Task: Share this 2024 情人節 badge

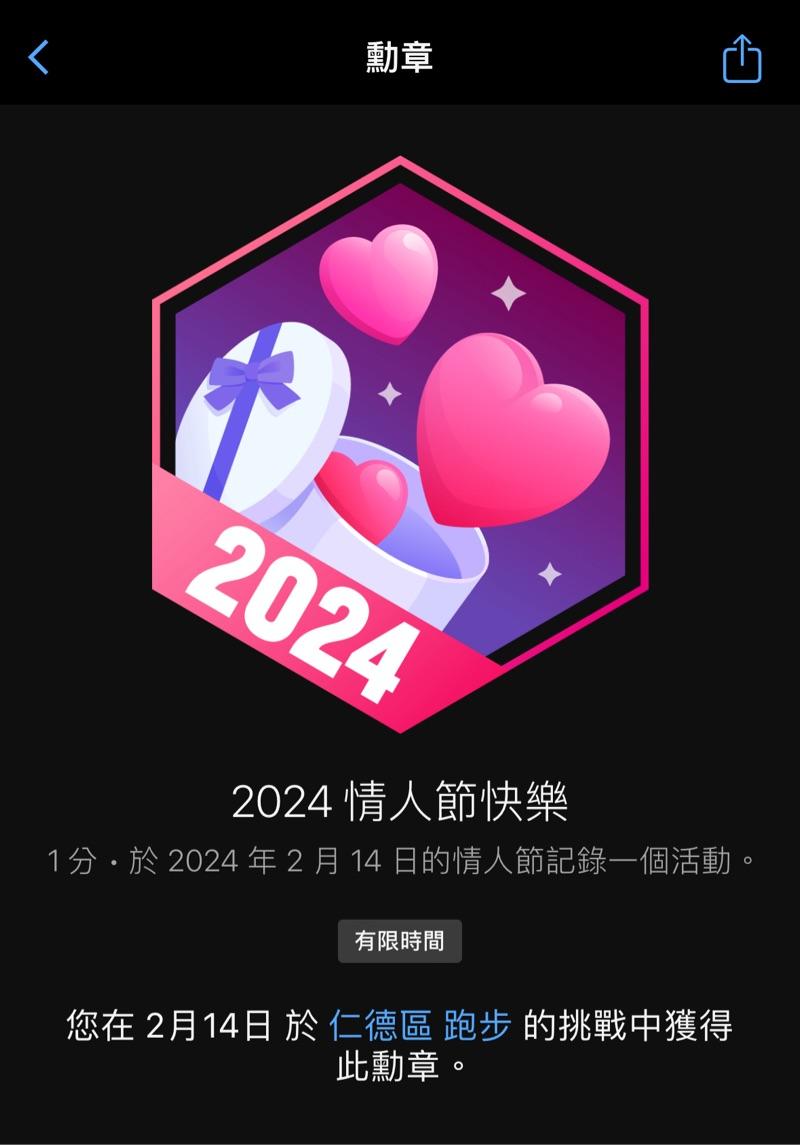Action: pos(741,58)
